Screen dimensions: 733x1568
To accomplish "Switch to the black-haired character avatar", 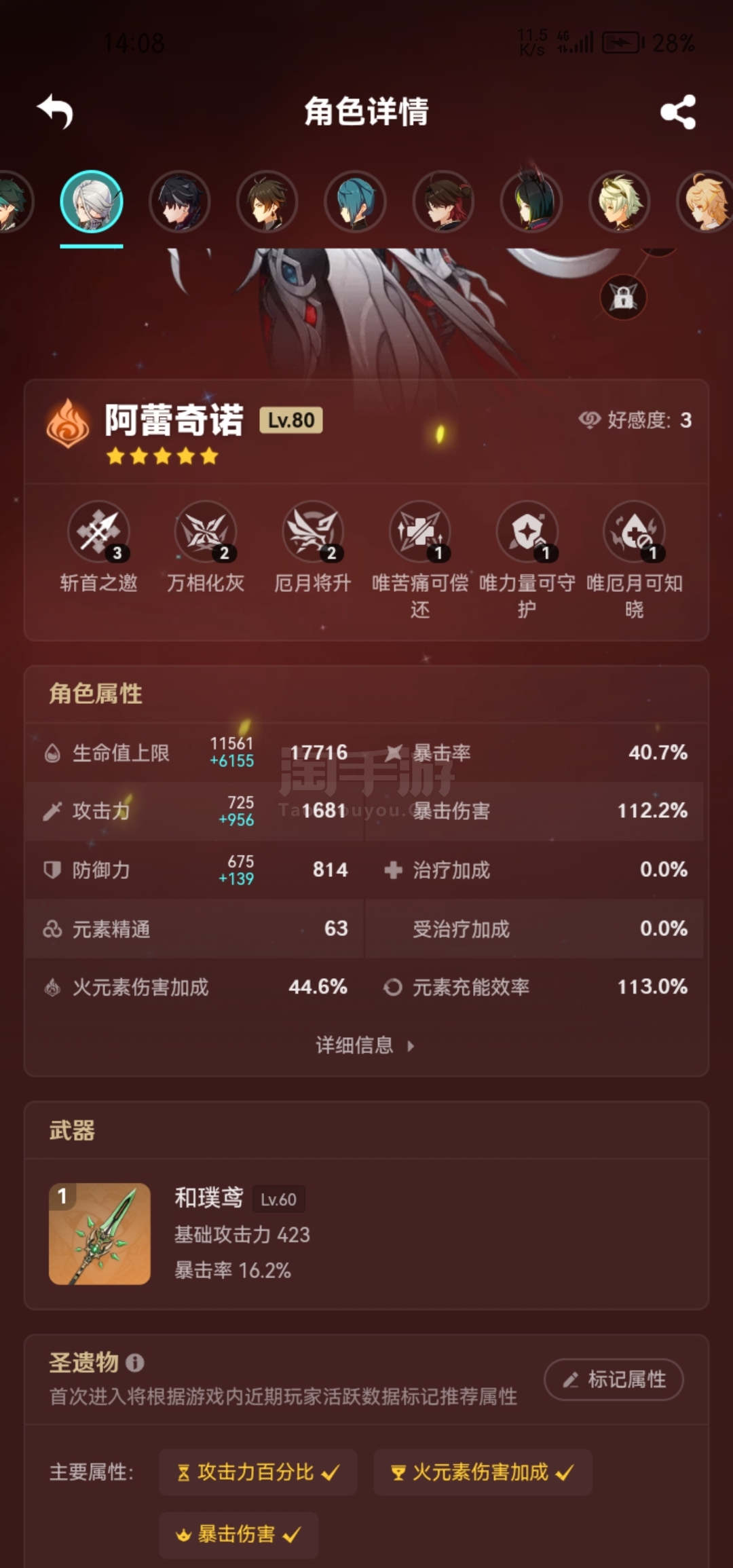I will click(x=180, y=202).
